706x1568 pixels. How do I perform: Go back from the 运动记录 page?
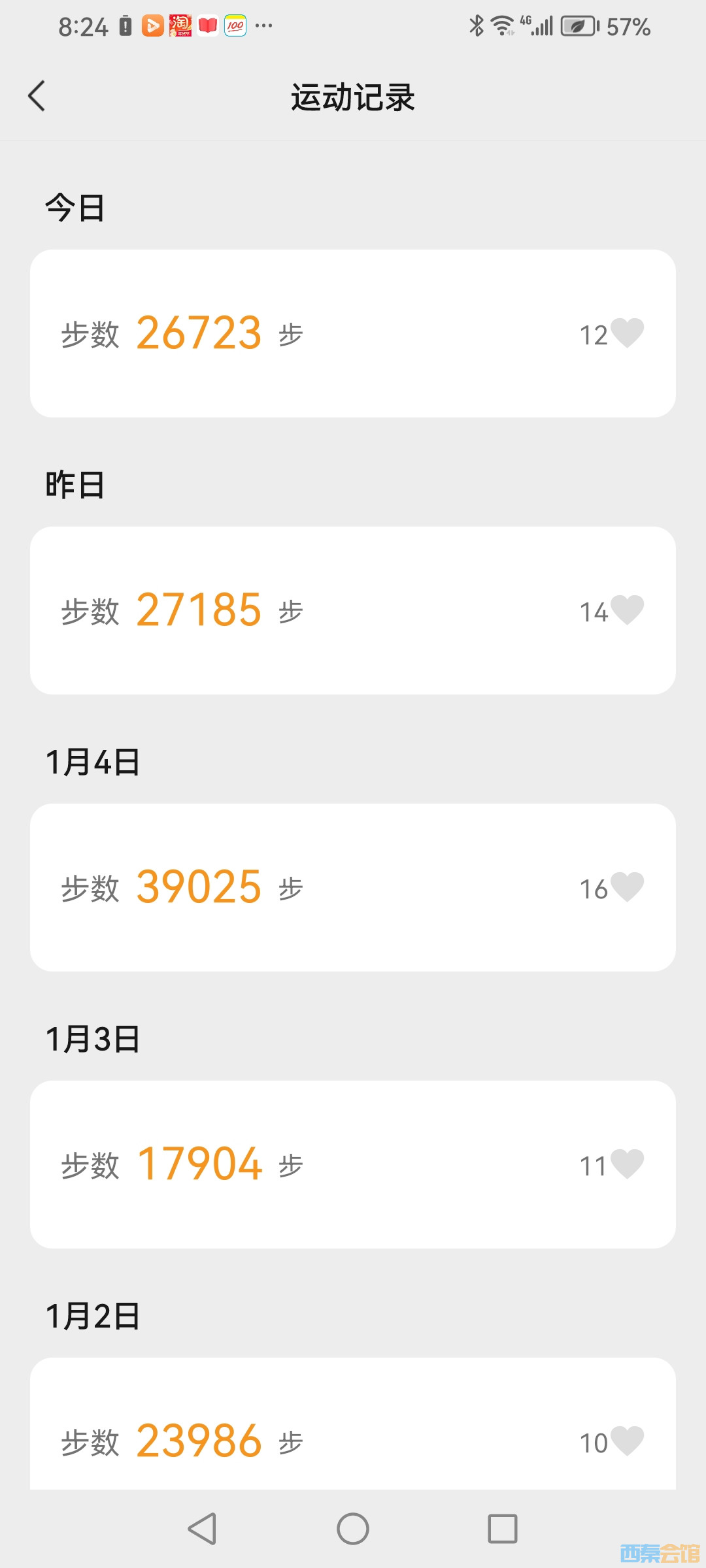point(37,97)
